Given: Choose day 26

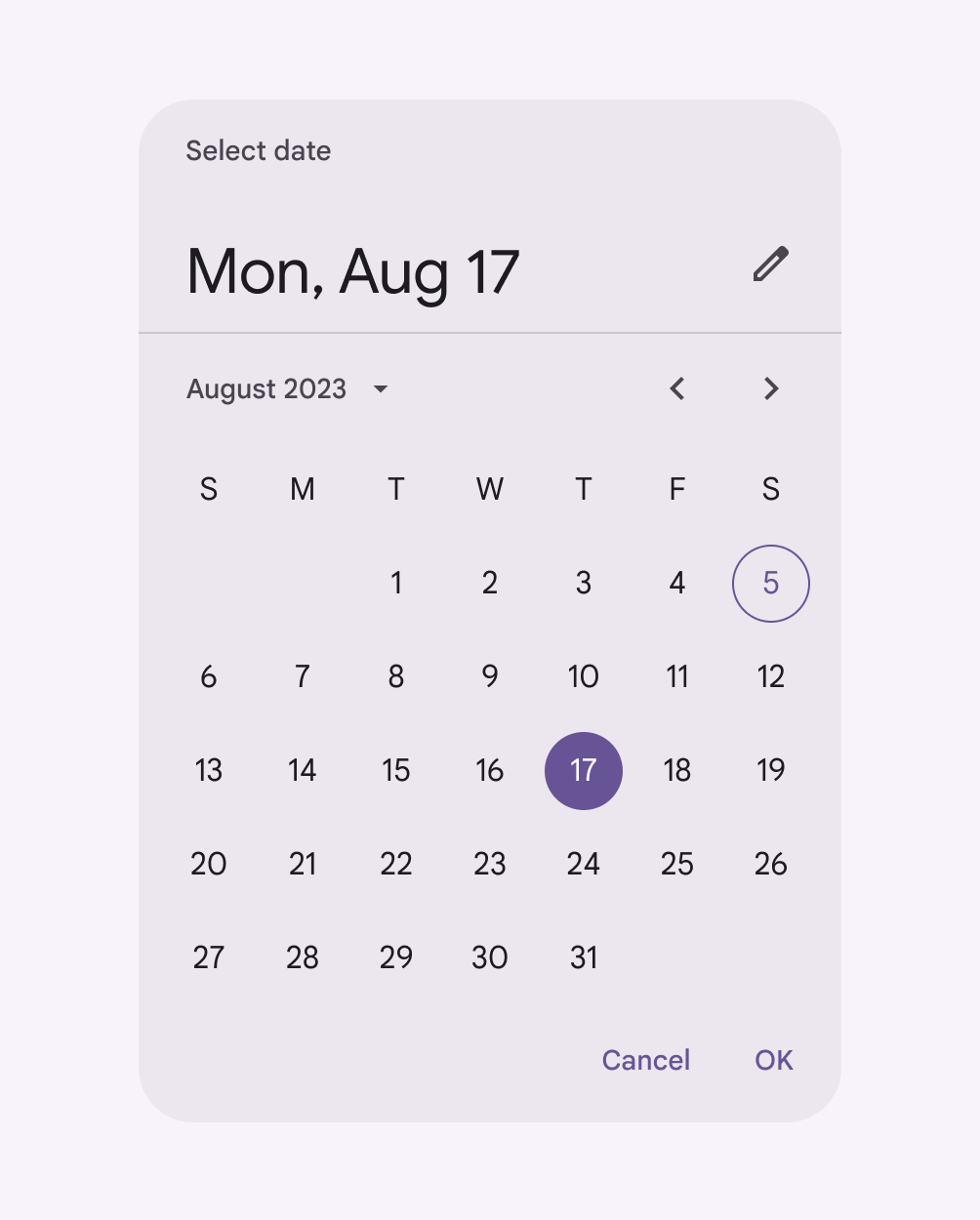Looking at the screenshot, I should click(771, 865).
